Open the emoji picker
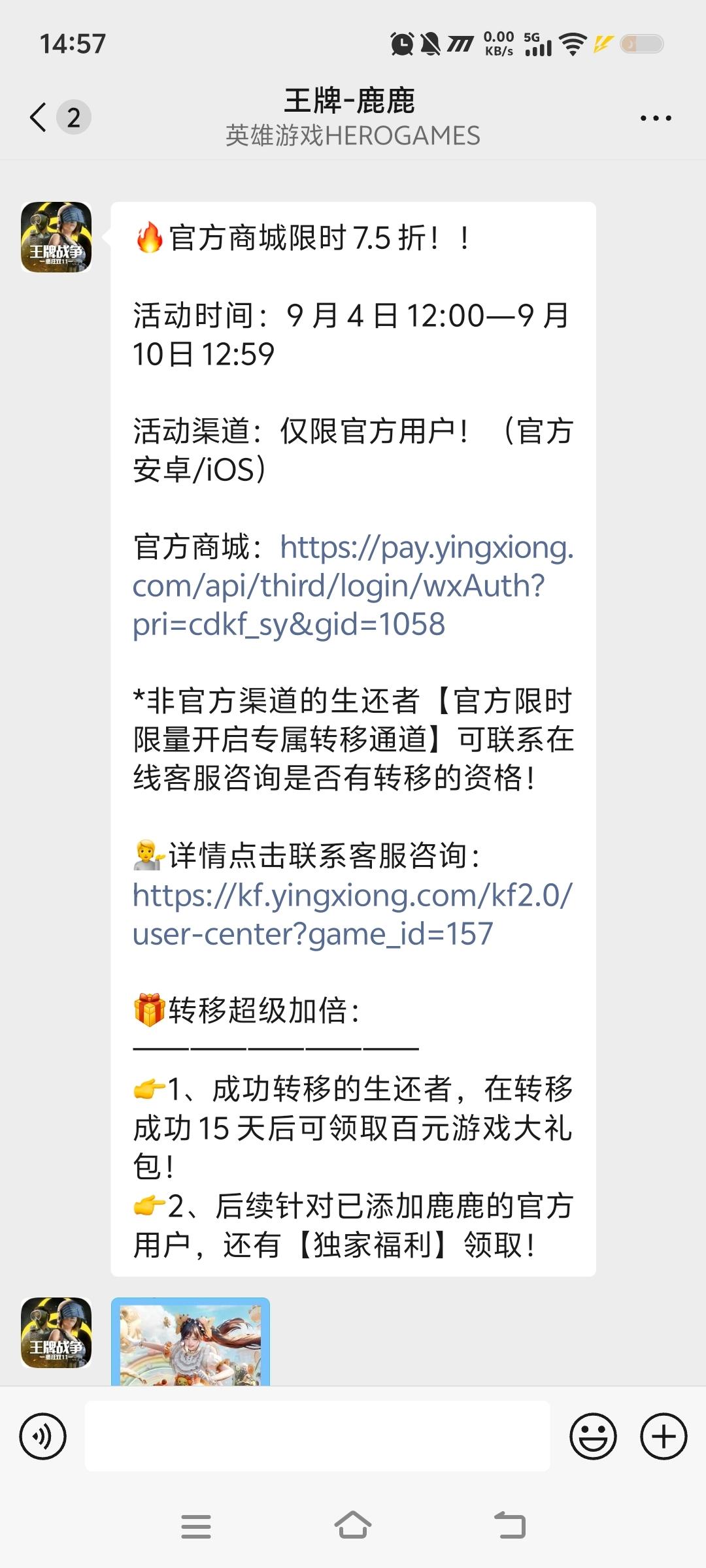 point(593,1437)
